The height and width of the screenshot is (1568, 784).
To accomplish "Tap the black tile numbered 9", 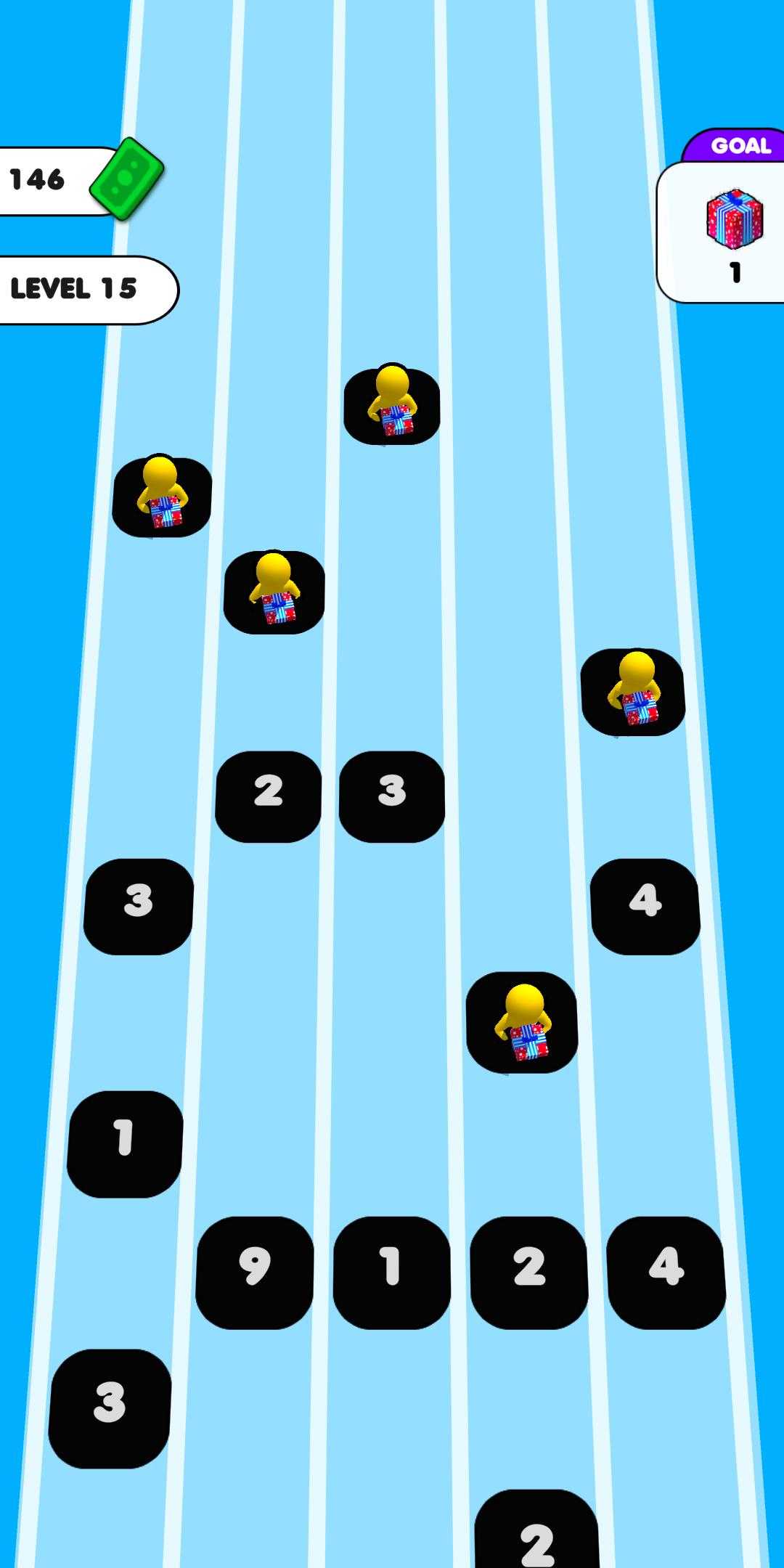I will (x=254, y=1273).
